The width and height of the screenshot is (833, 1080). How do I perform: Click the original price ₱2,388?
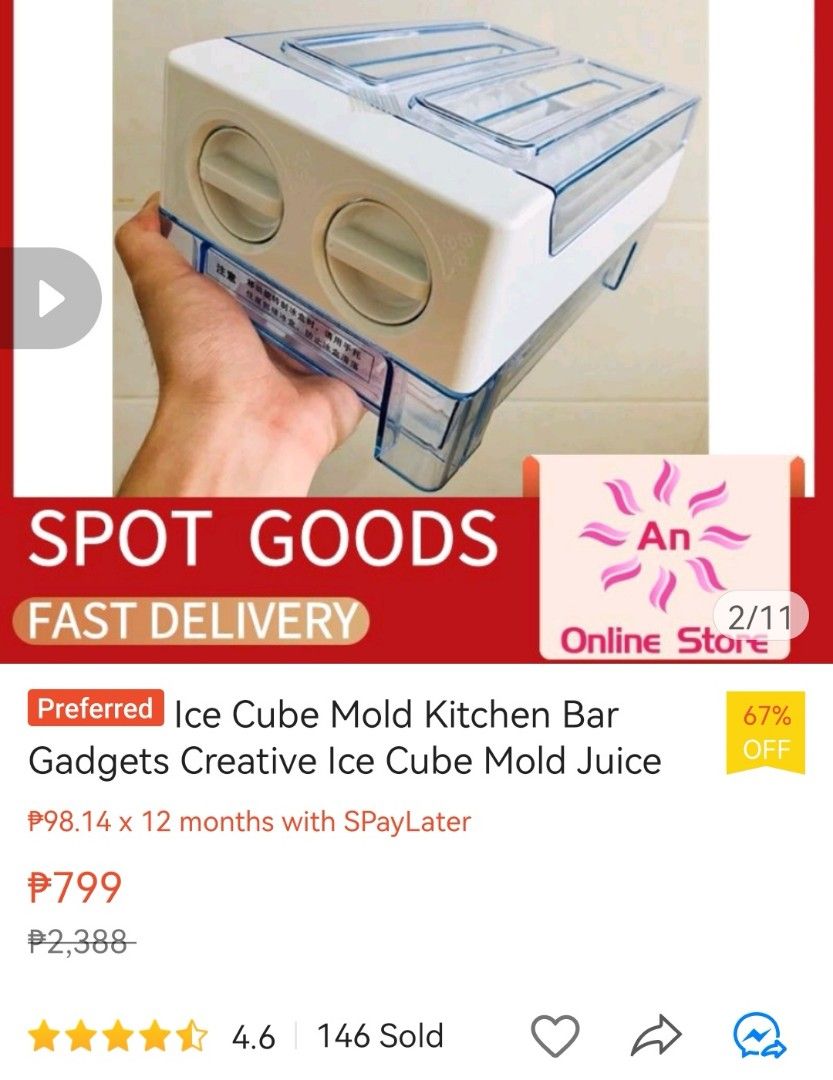click(x=73, y=941)
